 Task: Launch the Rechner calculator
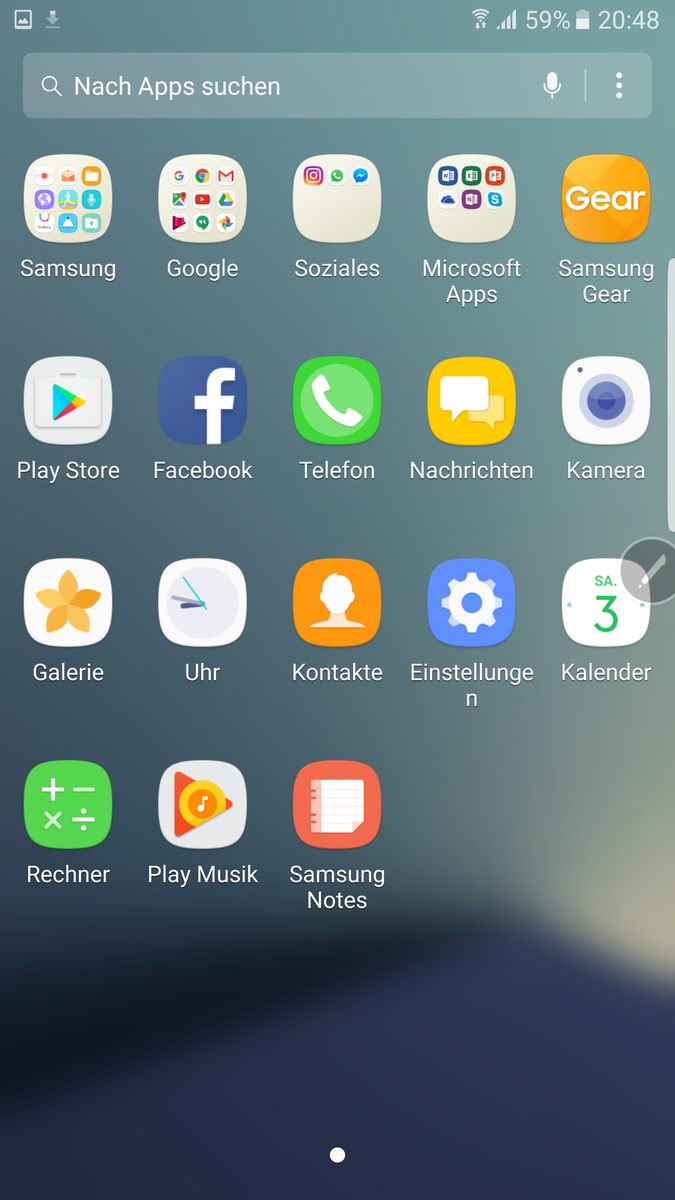click(x=68, y=805)
